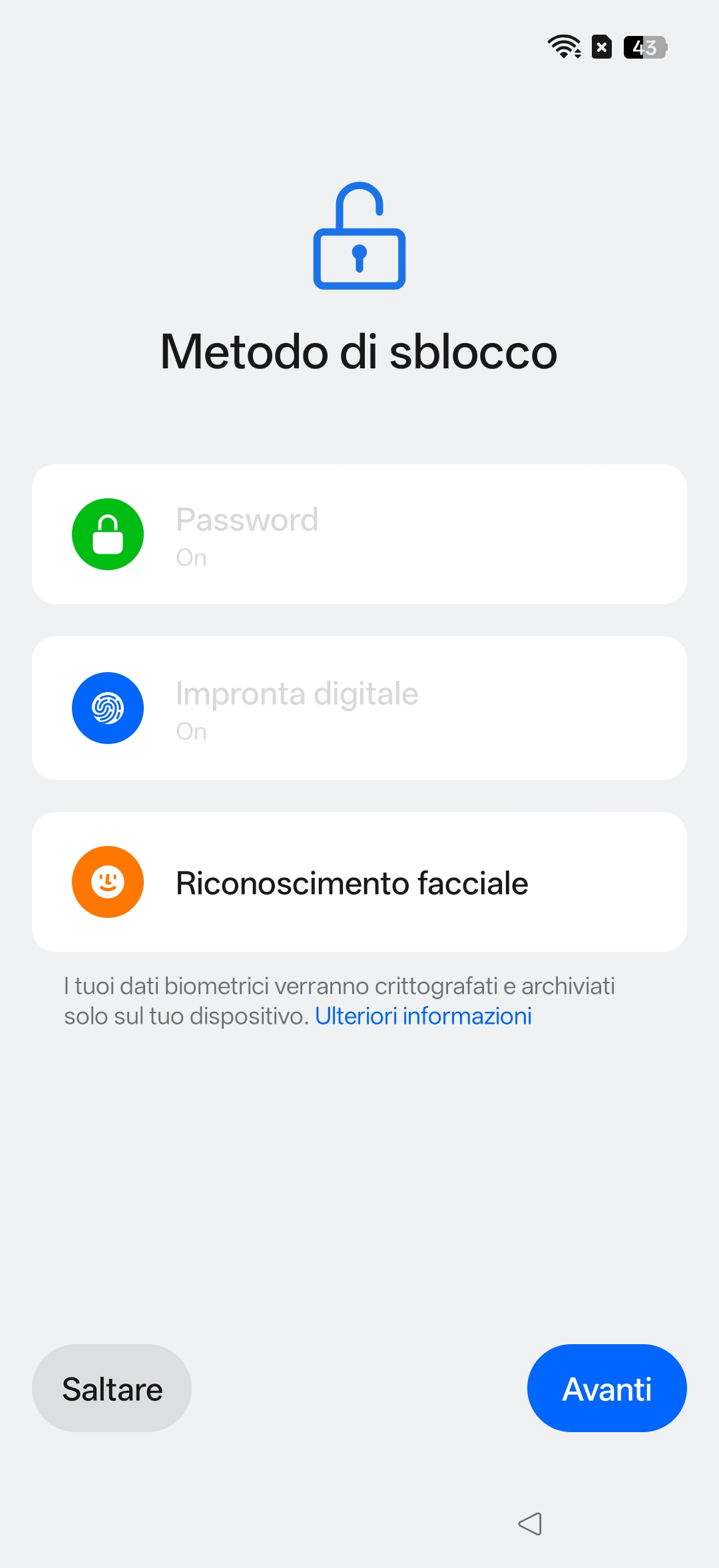Tap the Saltare button
Viewport: 719px width, 1568px height.
tap(112, 1388)
